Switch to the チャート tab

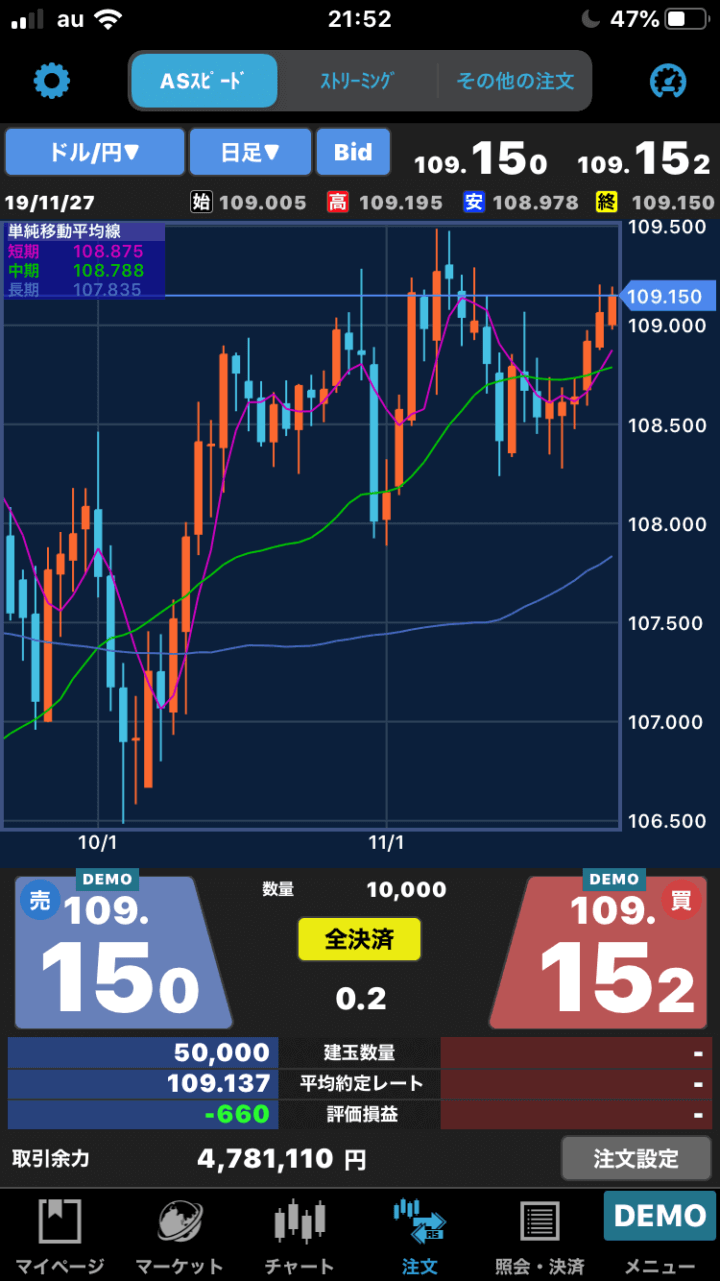[300, 1237]
